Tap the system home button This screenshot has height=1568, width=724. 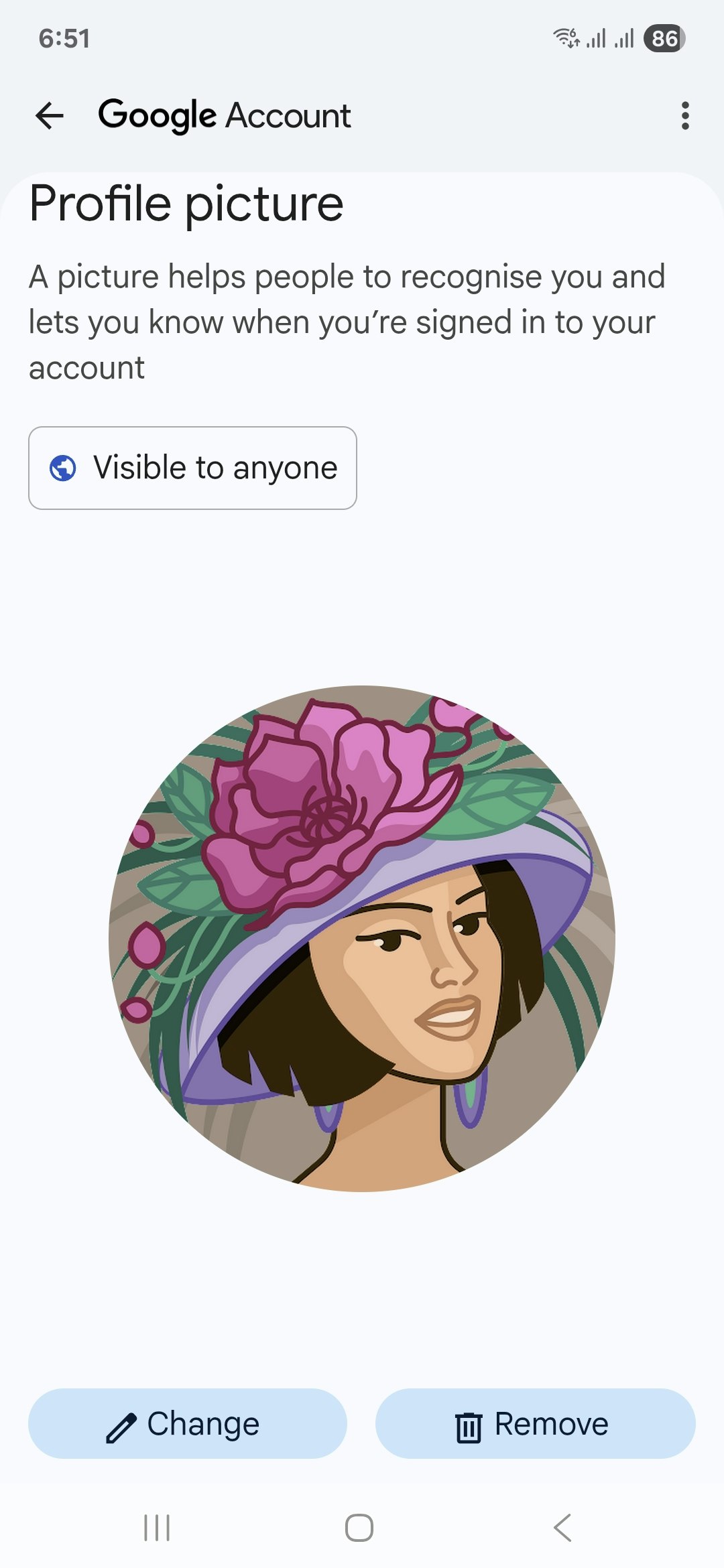pos(359,1528)
